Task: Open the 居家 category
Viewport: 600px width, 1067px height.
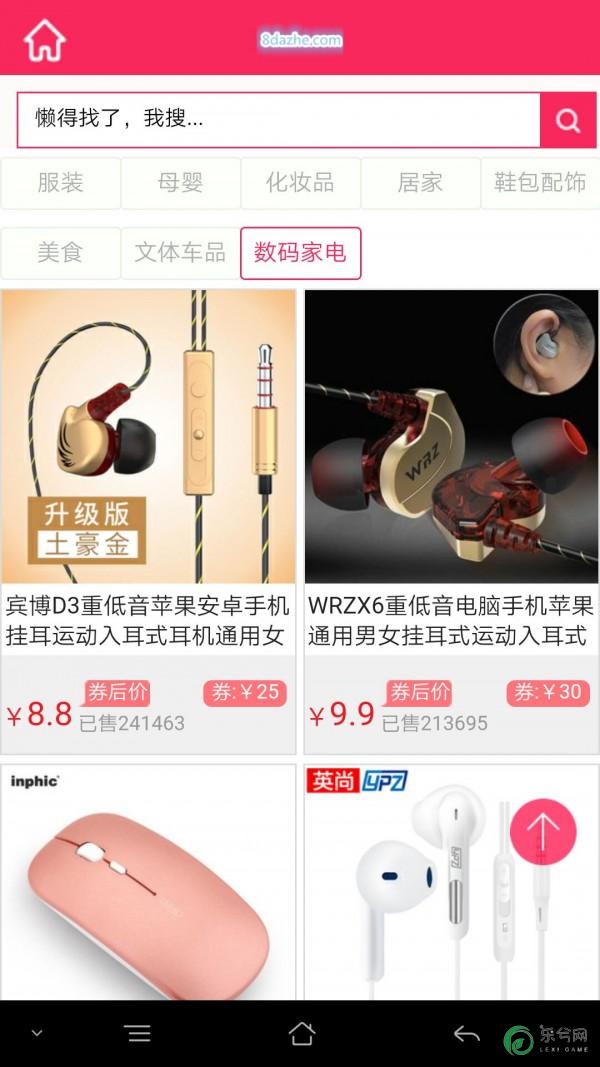Action: coord(420,183)
